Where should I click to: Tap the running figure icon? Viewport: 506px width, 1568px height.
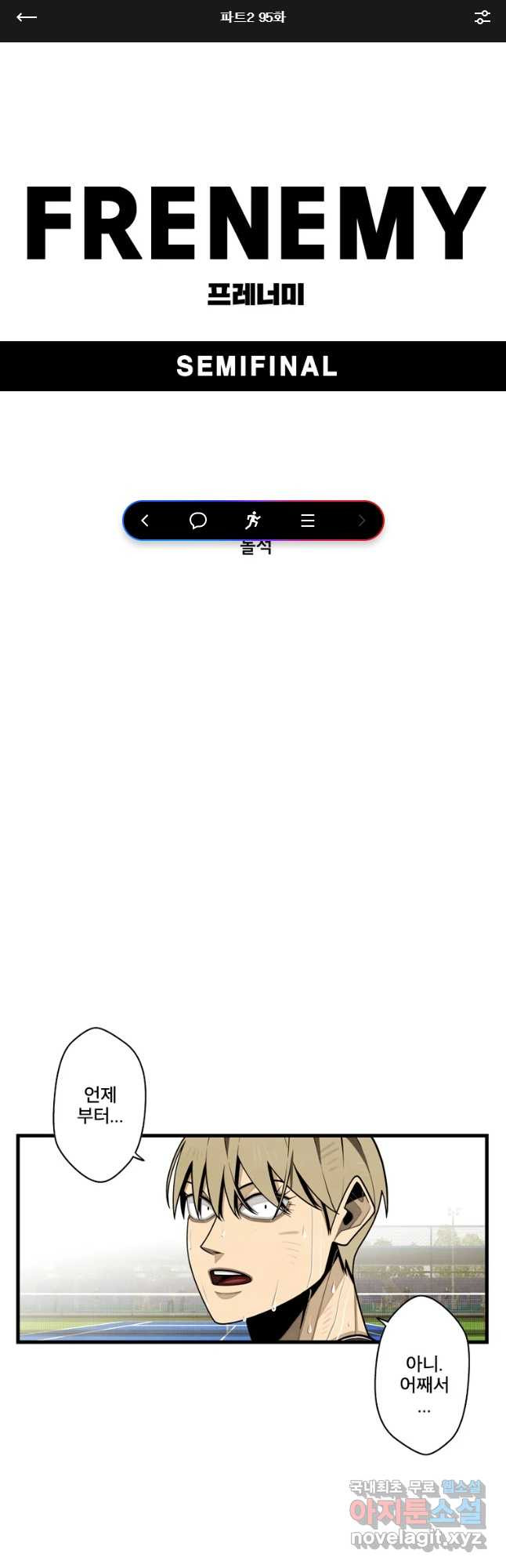[252, 521]
